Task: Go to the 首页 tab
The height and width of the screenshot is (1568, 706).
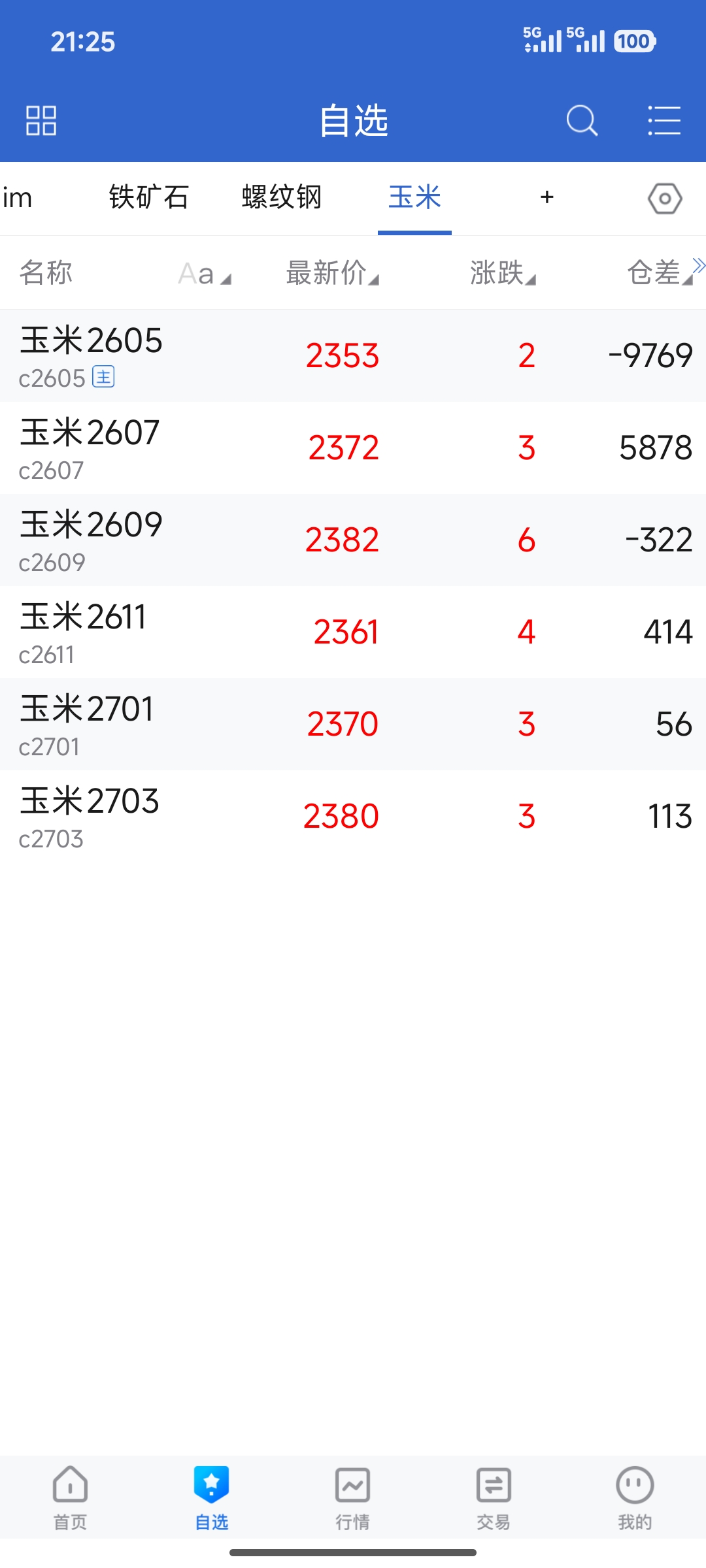Action: 70,1497
